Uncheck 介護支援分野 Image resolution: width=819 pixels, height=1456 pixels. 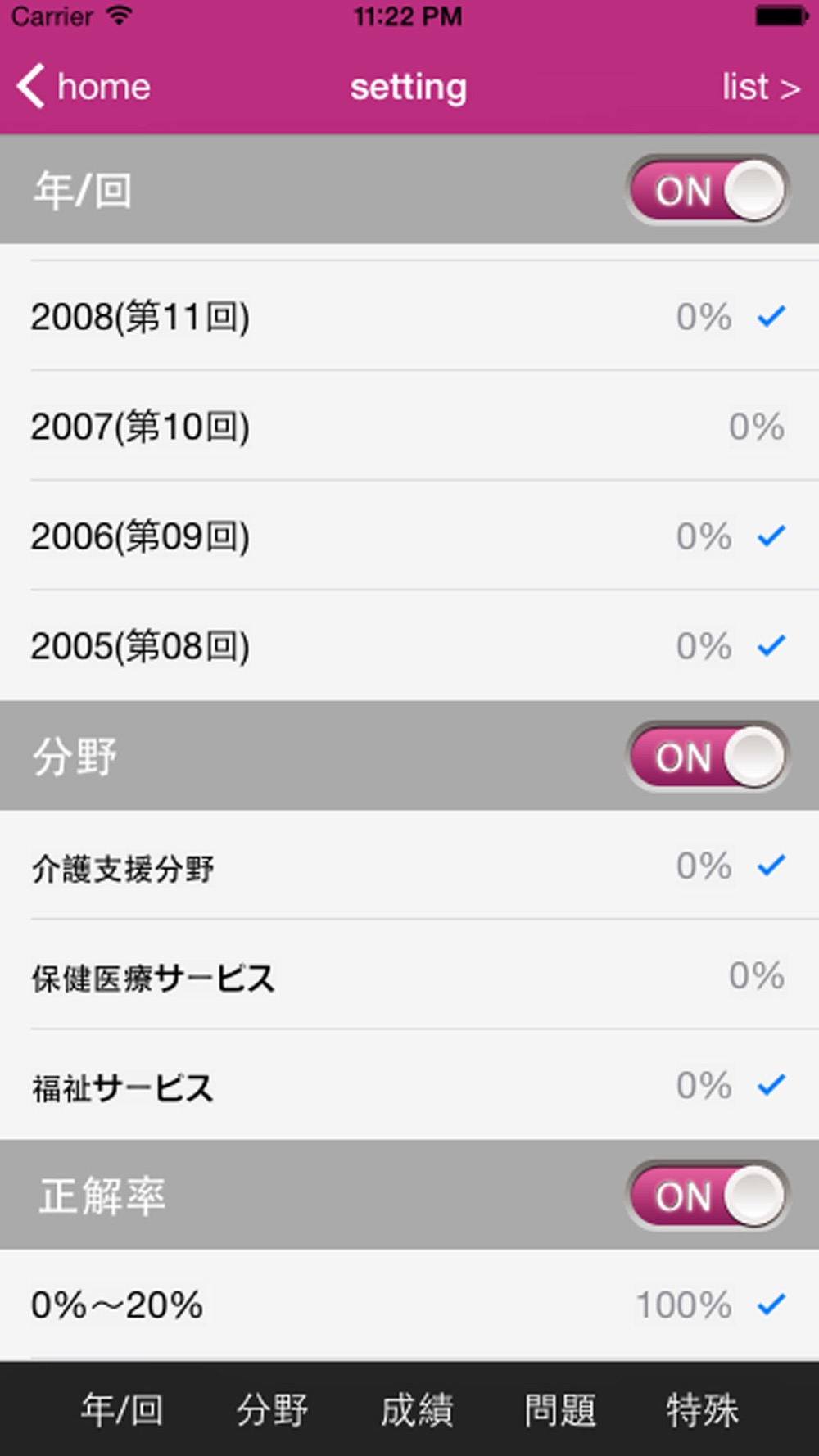(409, 866)
